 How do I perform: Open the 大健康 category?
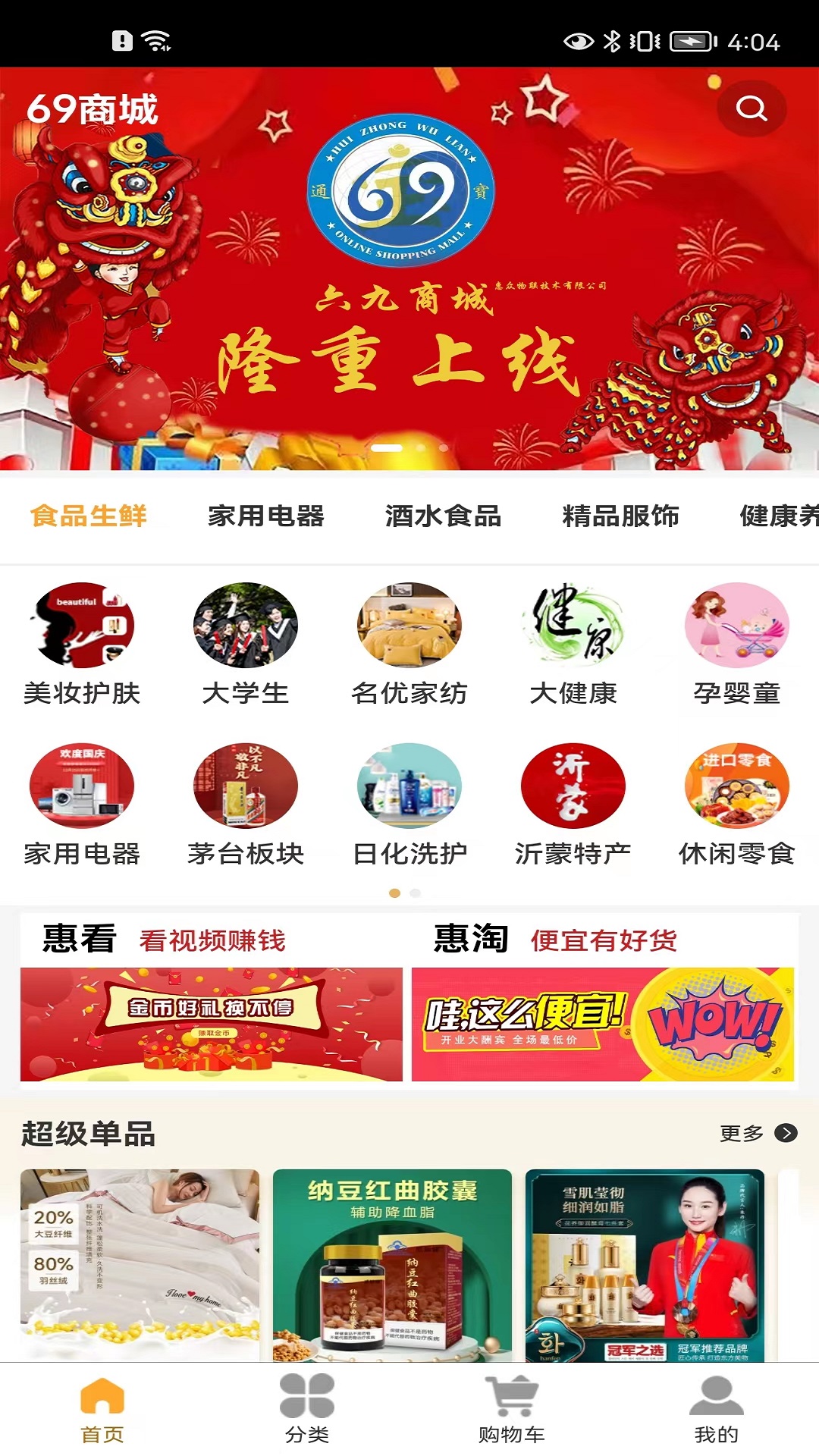coord(573,645)
